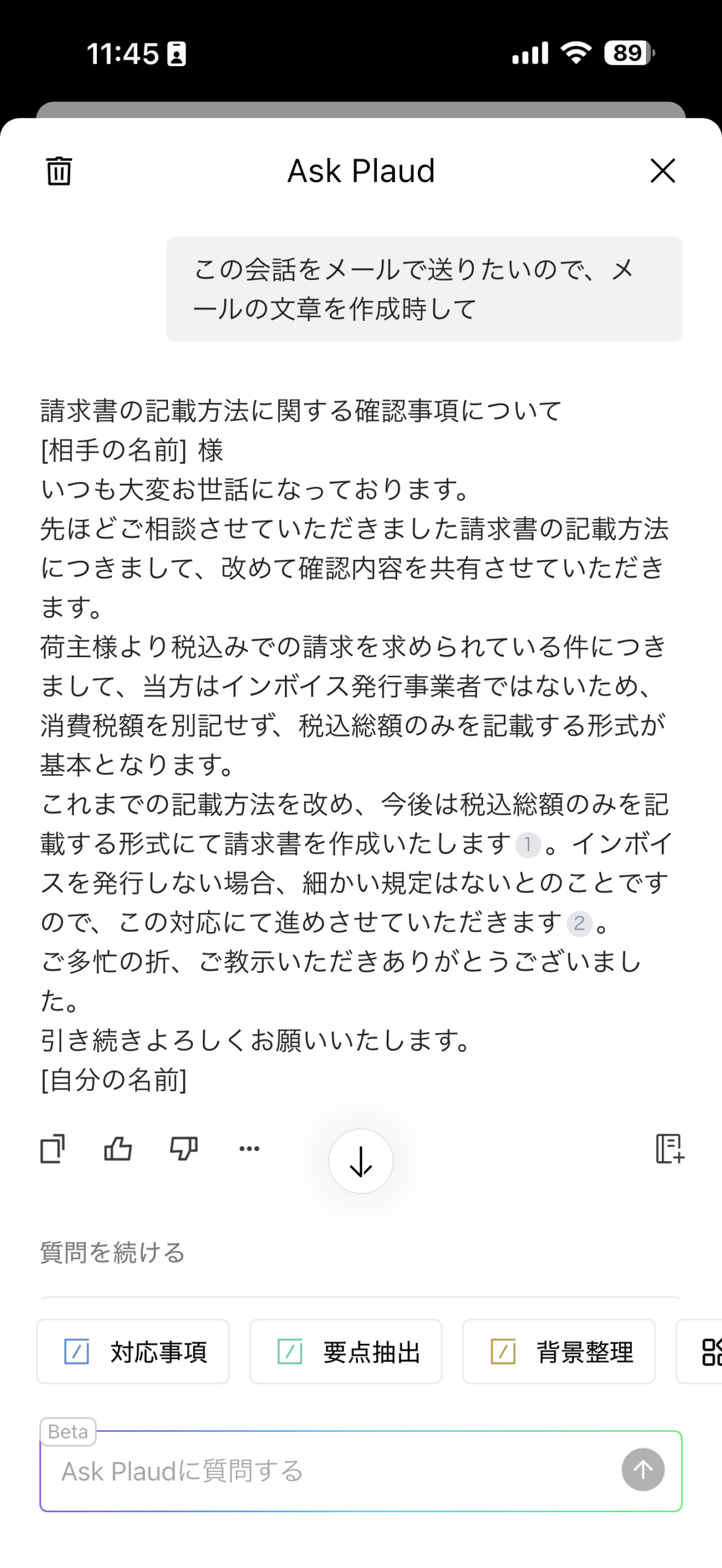Open the three-dot more options menu

249,1148
